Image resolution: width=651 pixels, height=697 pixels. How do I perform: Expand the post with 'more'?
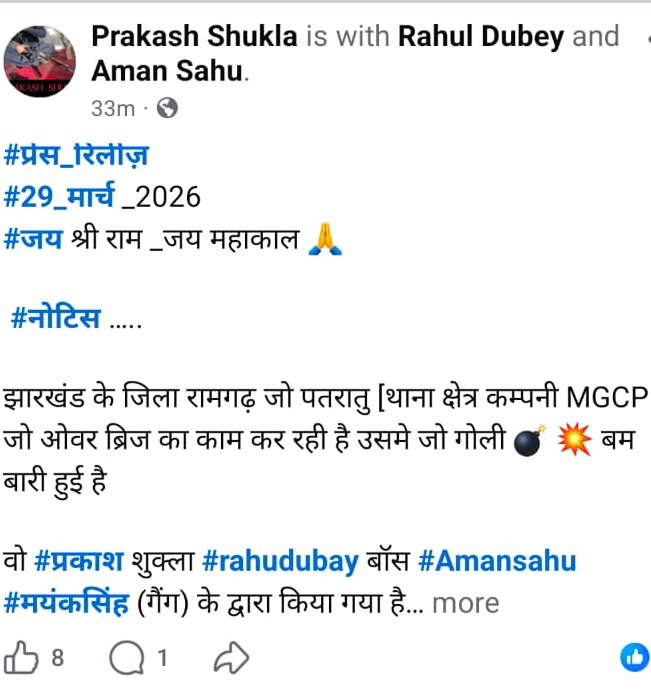pyautogui.click(x=465, y=603)
